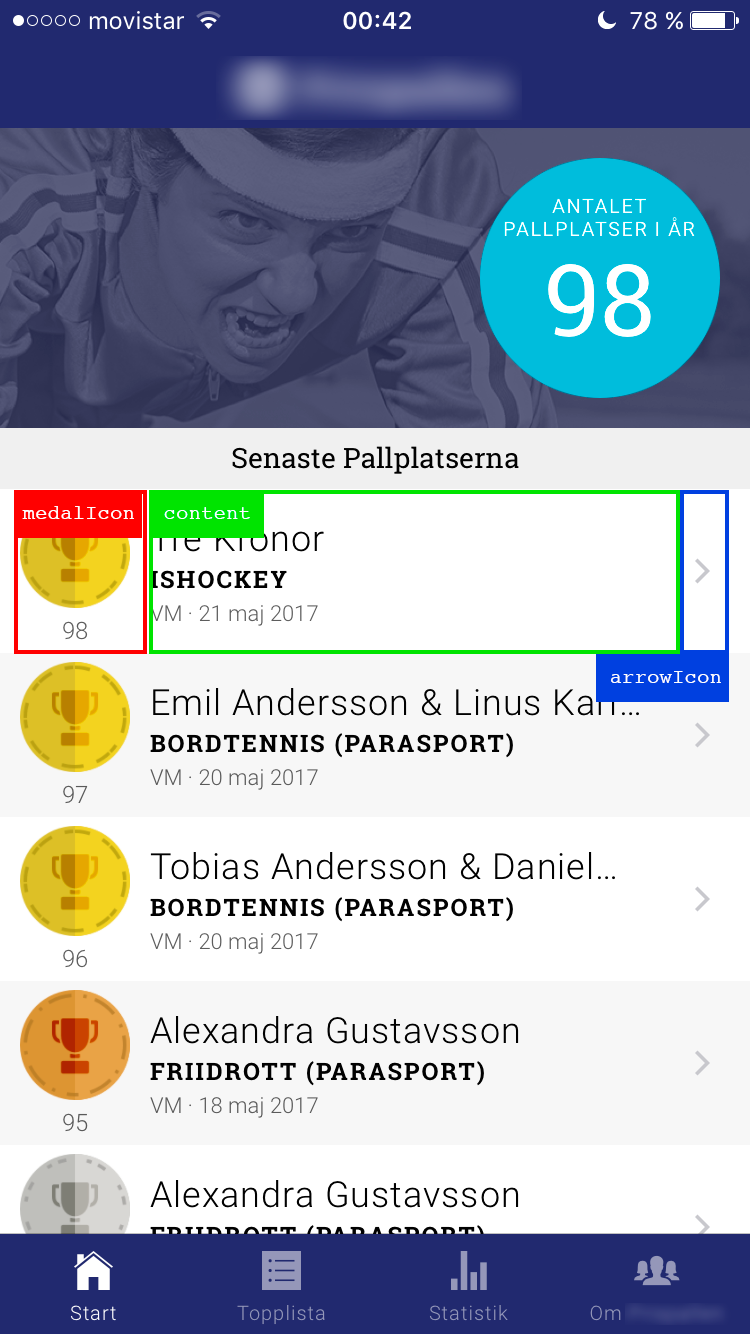750x1334 pixels.
Task: Go to the Start tab
Action: coord(93,1286)
